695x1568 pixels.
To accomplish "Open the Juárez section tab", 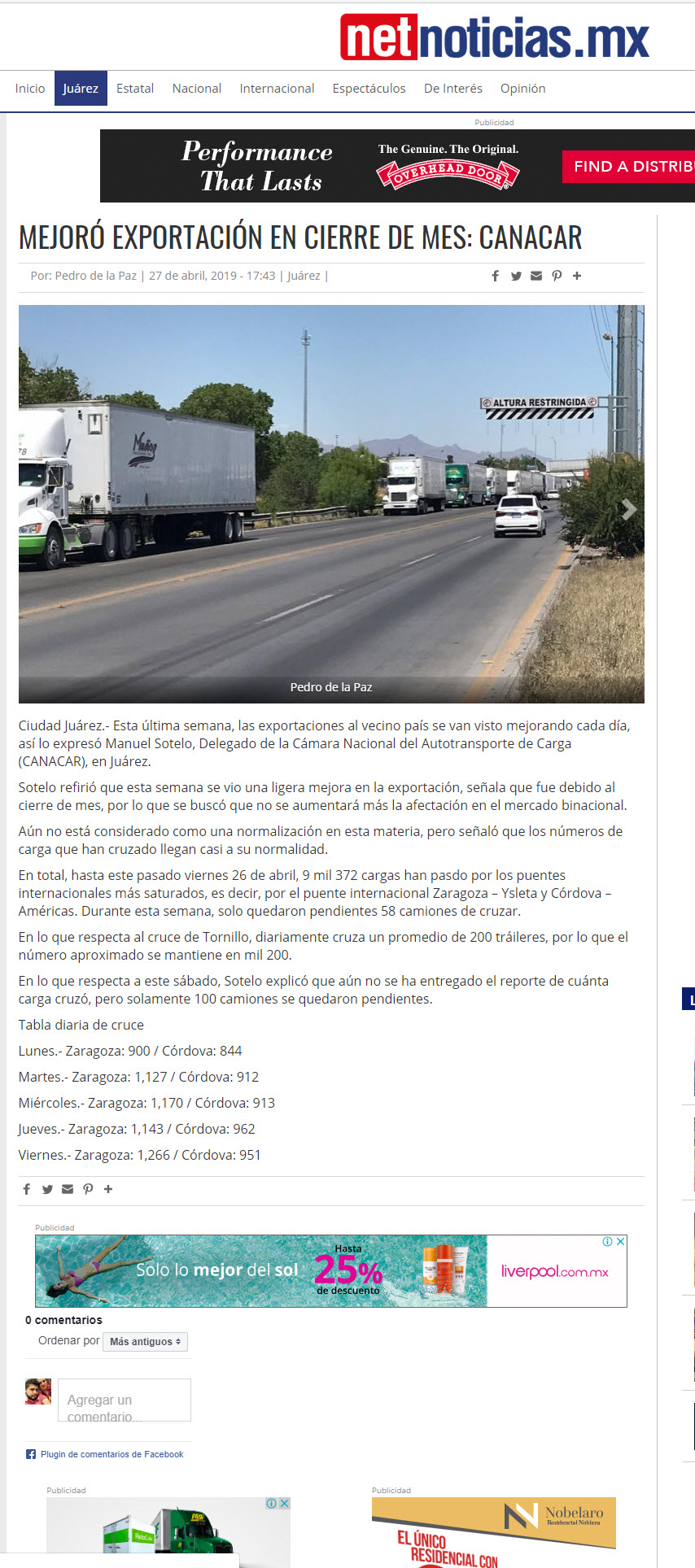I will click(x=81, y=89).
